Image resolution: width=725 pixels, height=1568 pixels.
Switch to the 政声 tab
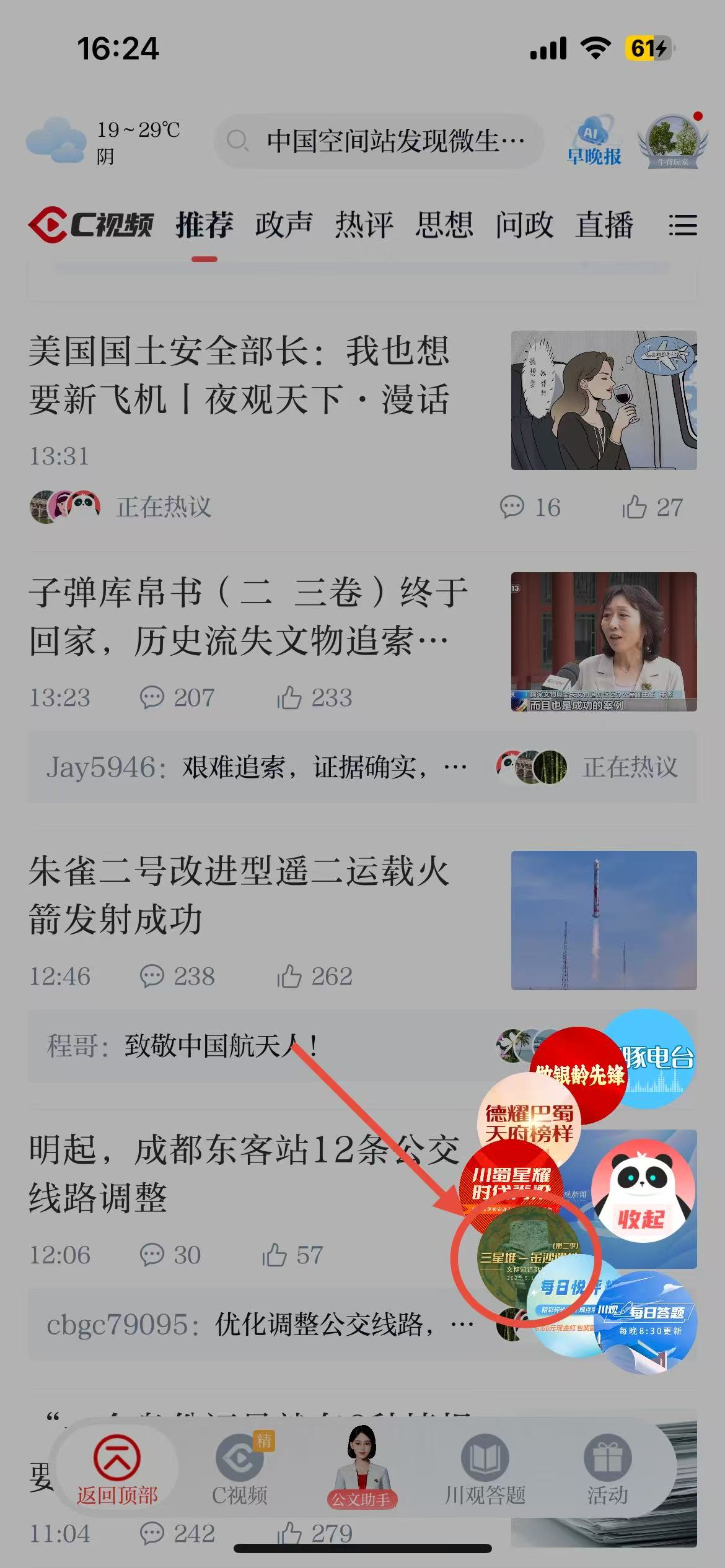point(284,224)
